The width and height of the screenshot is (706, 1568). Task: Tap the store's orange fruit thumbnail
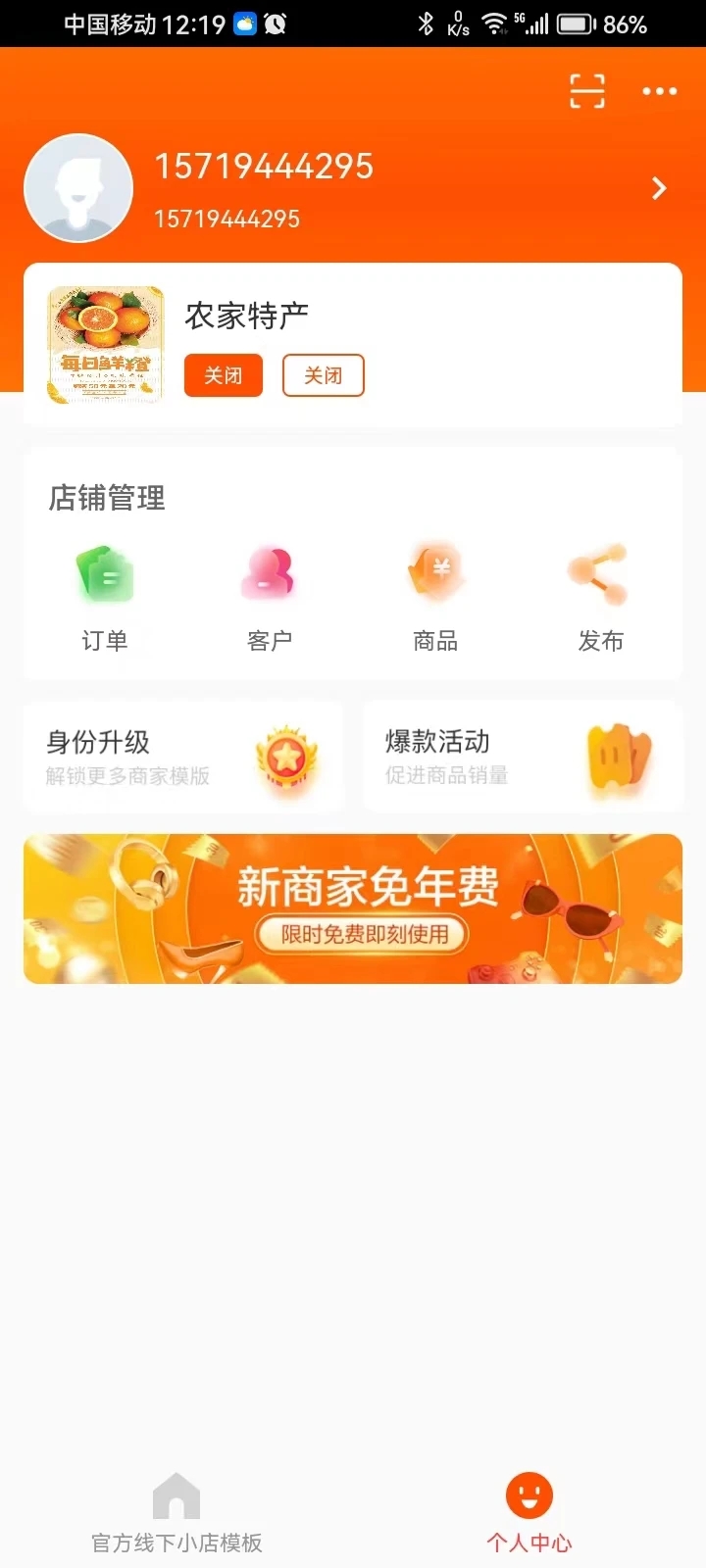coord(105,343)
